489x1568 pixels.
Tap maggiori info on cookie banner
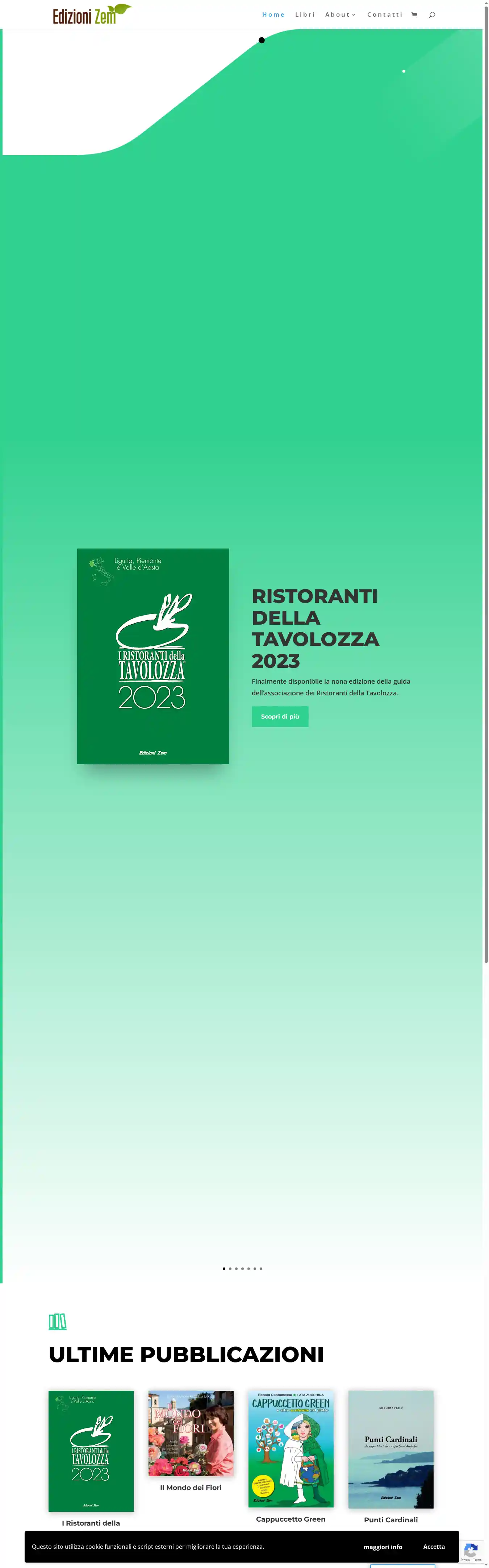pos(383,1547)
